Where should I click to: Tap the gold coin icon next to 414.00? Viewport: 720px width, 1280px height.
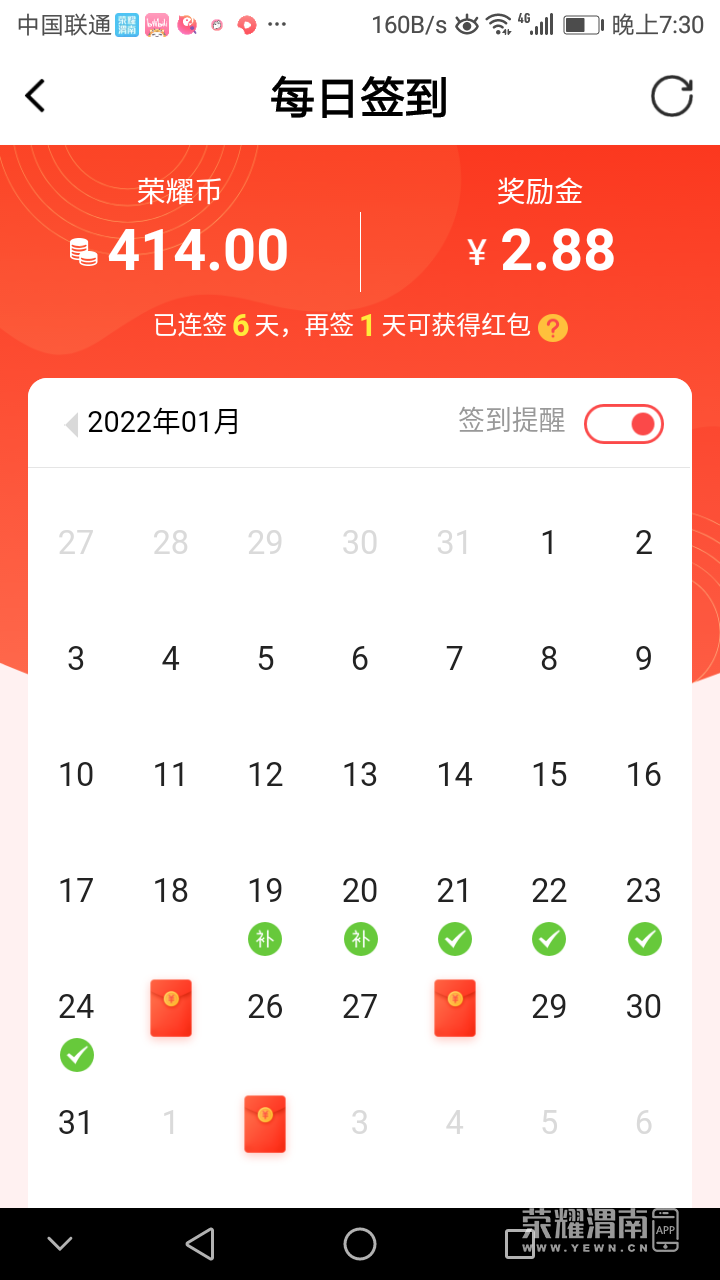point(84,250)
